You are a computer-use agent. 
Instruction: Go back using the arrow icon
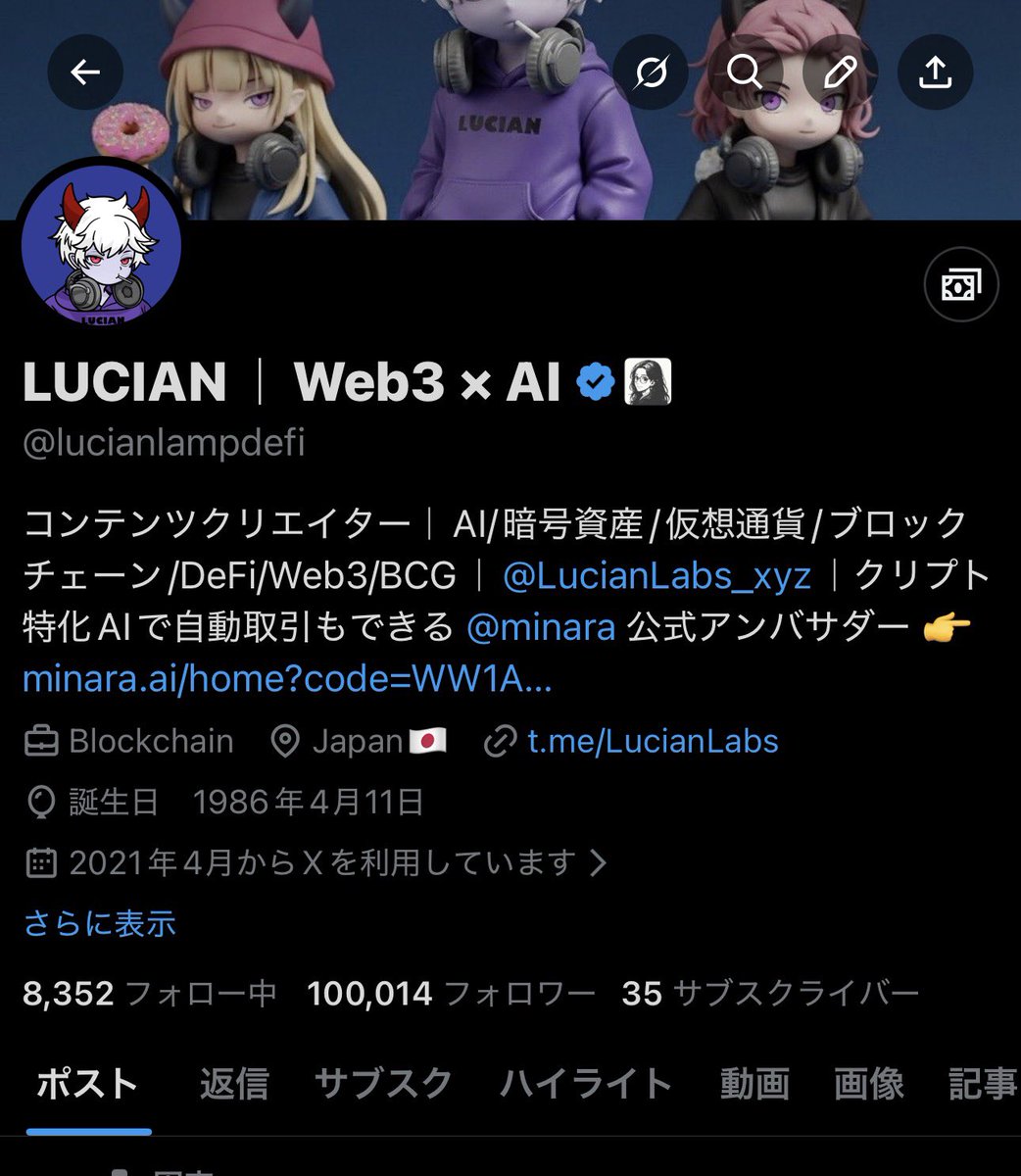pos(85,73)
